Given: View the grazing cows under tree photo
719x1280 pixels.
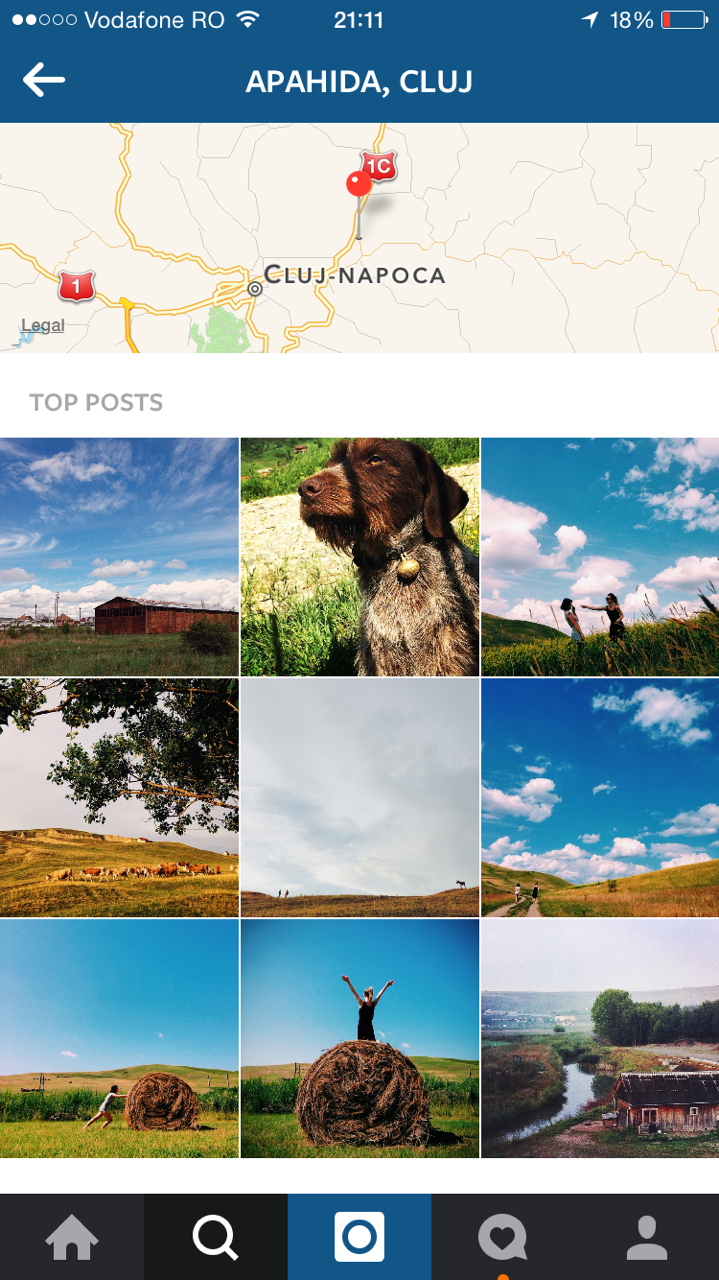Looking at the screenshot, I should [x=119, y=797].
